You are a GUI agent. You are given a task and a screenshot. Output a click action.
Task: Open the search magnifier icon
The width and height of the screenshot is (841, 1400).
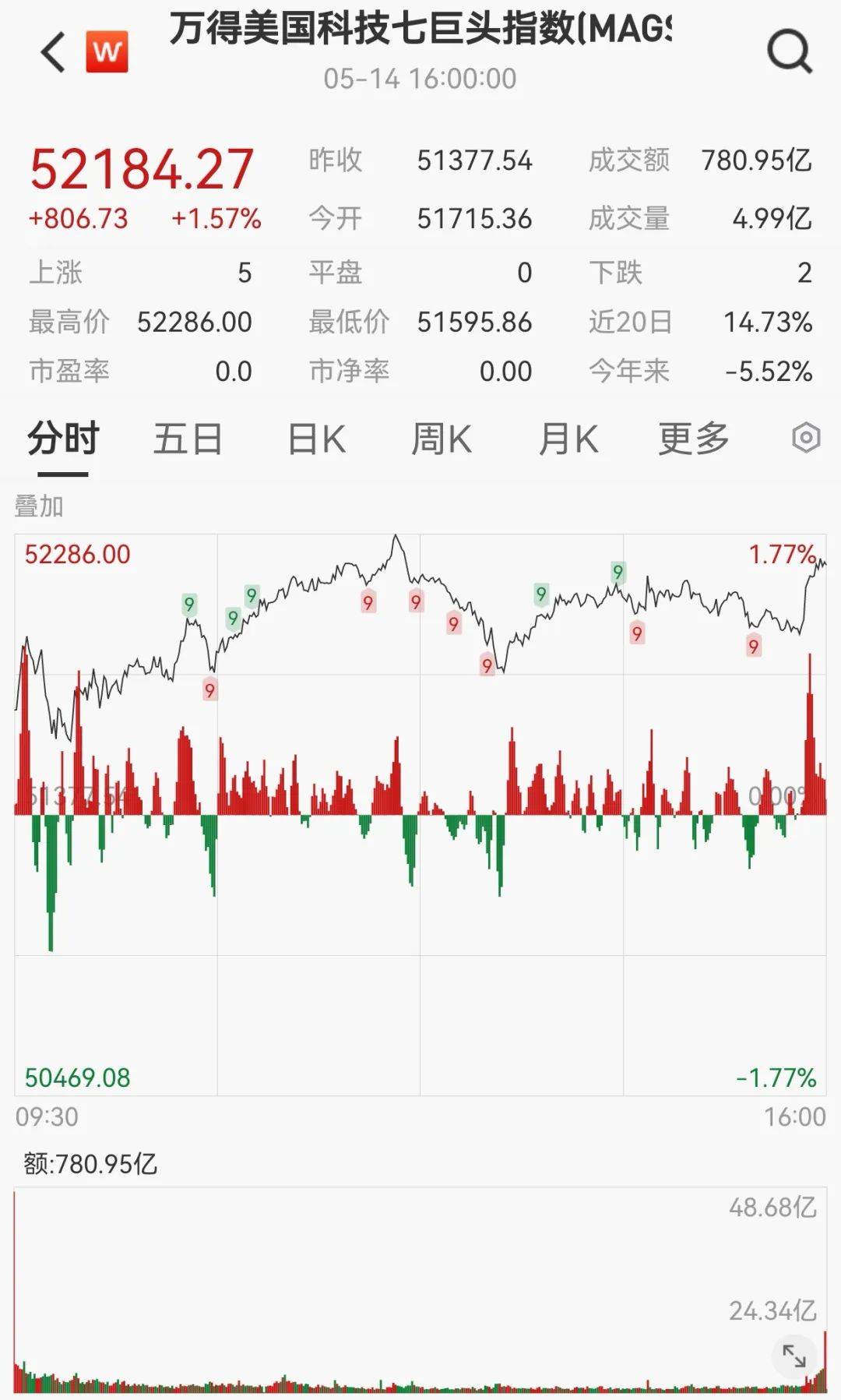(x=790, y=52)
